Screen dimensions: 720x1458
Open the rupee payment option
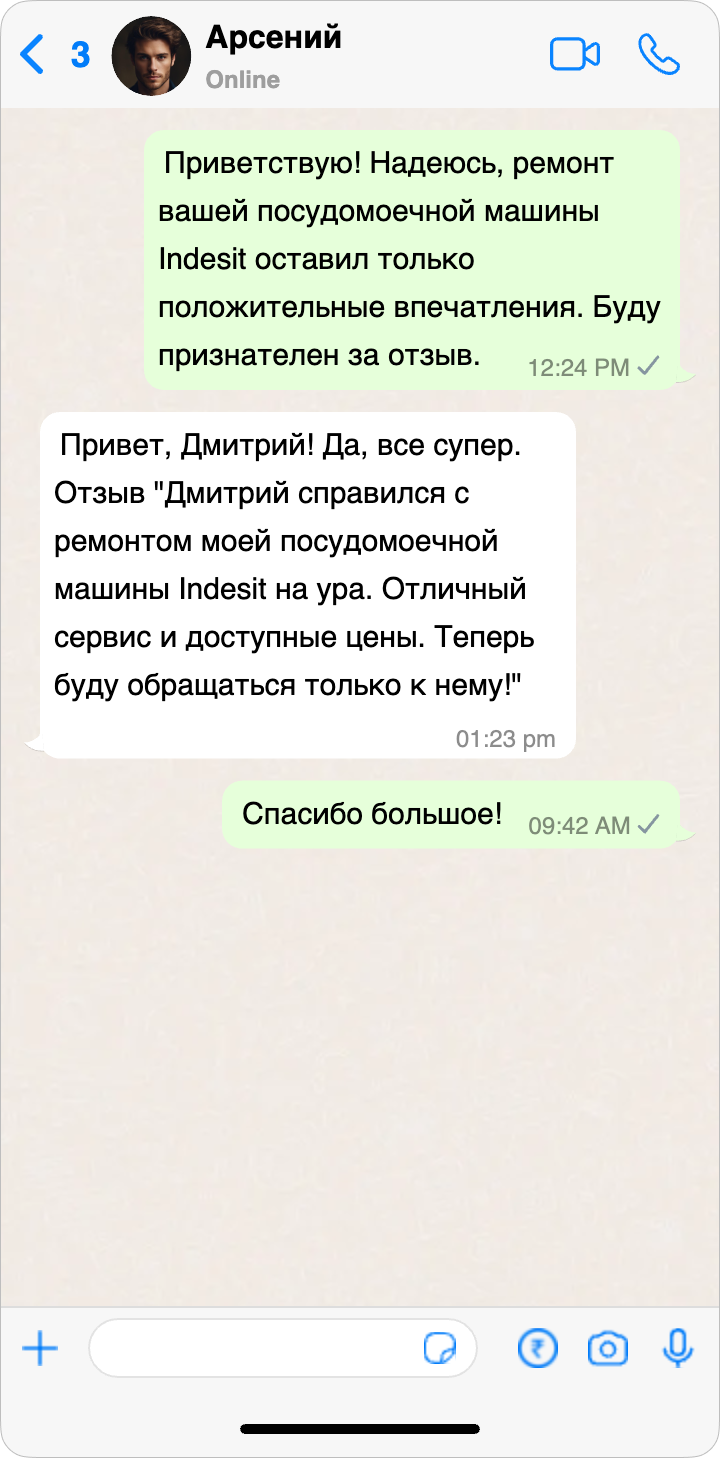pos(538,1349)
